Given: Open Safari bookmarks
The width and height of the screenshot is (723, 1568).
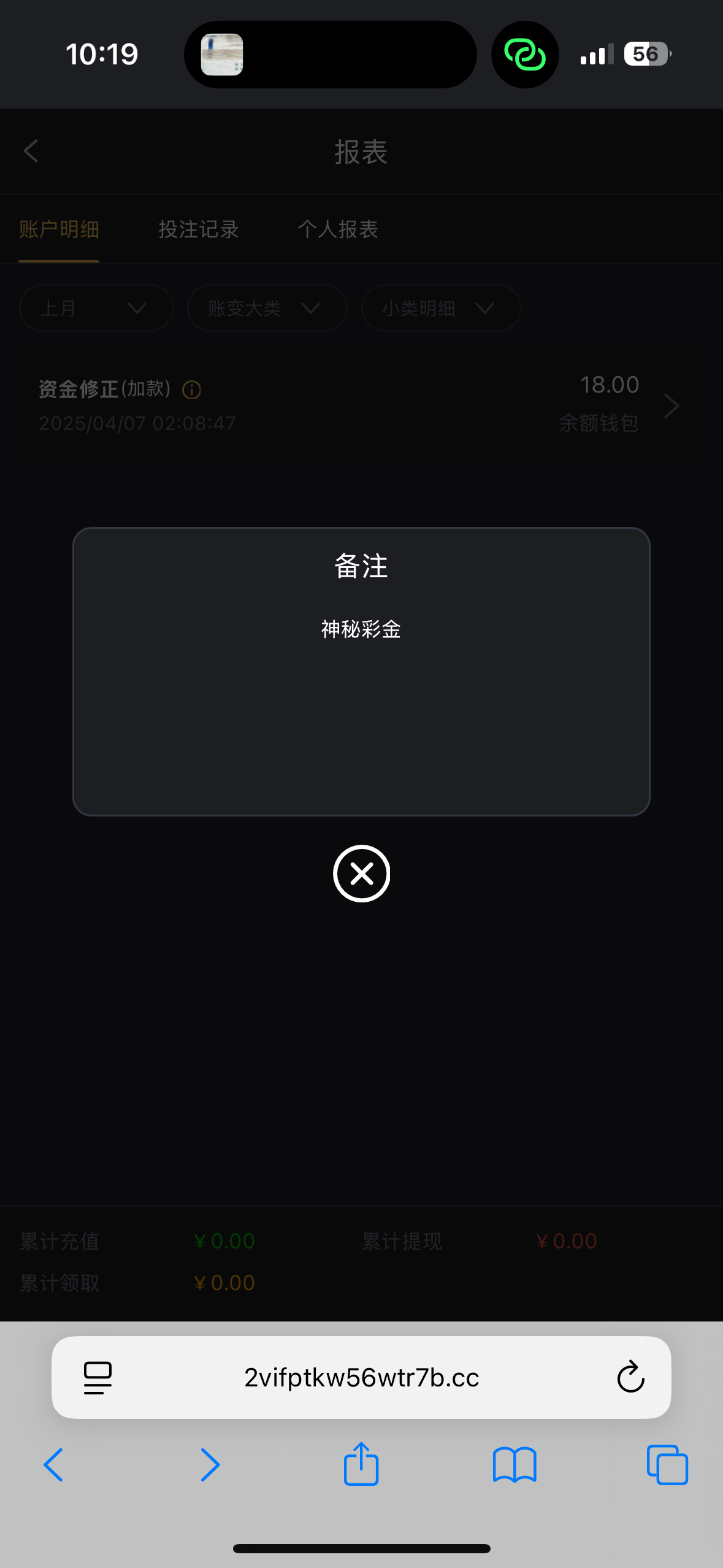Looking at the screenshot, I should (515, 1464).
